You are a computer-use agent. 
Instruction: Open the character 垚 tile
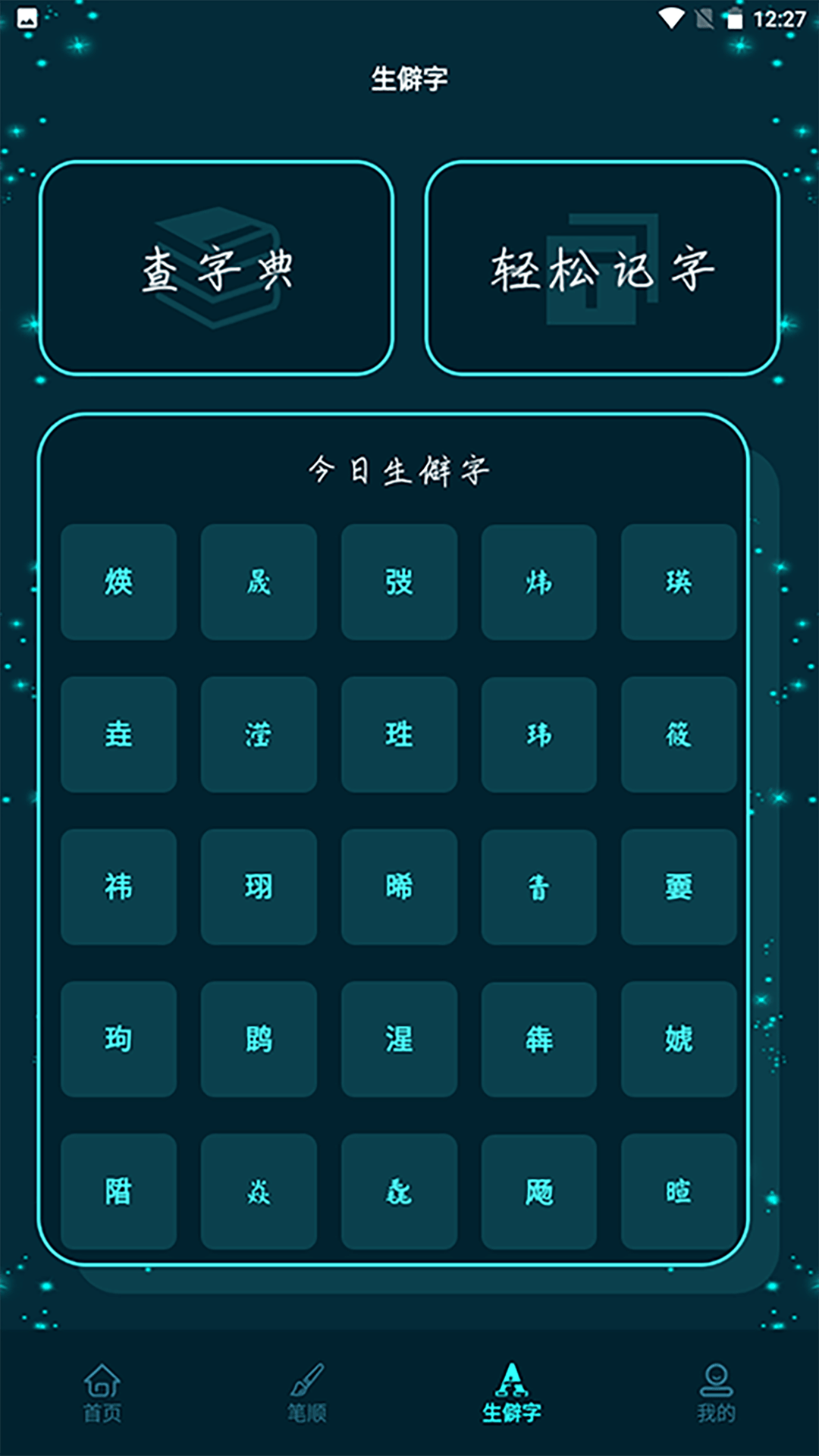pyautogui.click(x=119, y=734)
